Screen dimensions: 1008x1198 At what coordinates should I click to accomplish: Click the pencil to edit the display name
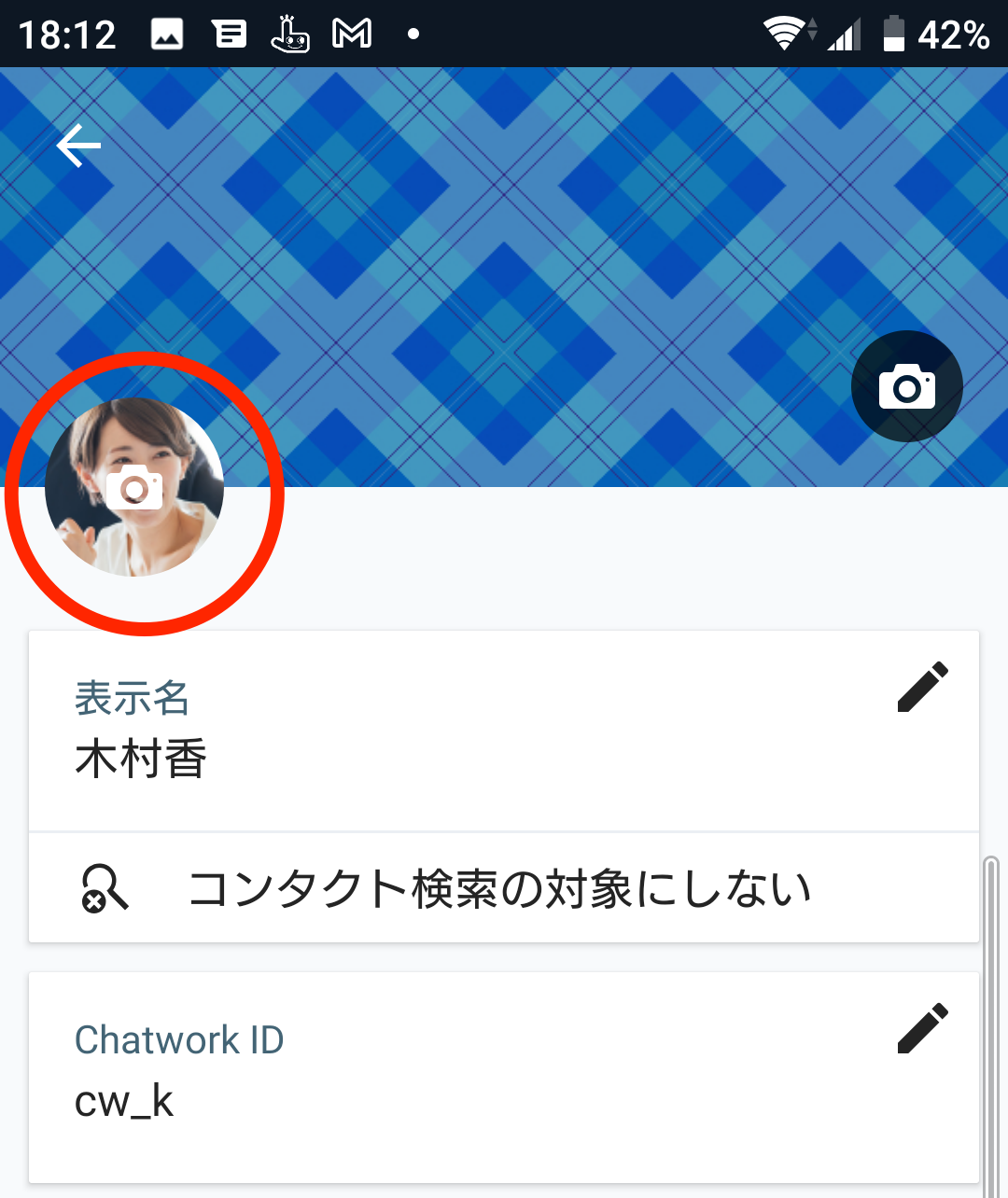[x=923, y=686]
